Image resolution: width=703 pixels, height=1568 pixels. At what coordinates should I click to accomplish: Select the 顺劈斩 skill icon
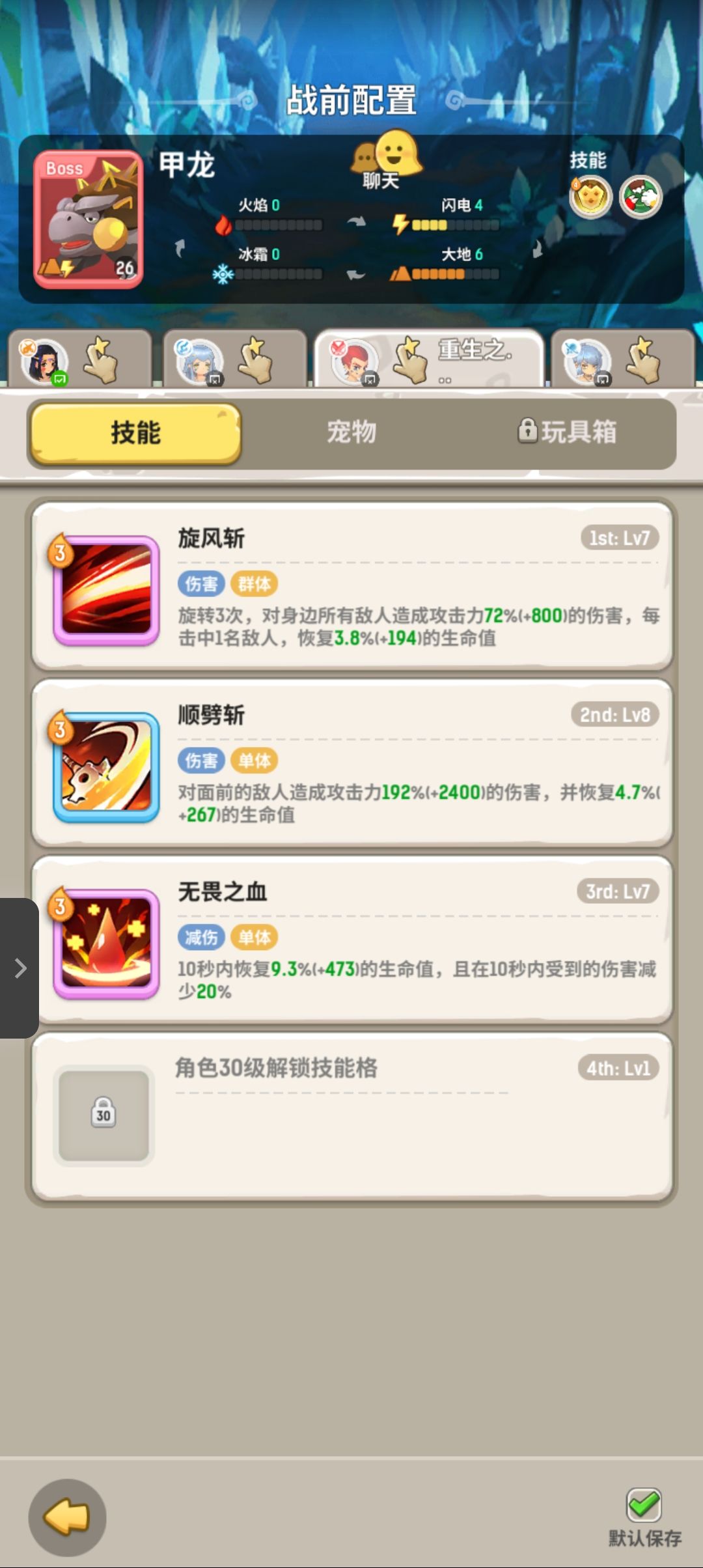tap(104, 765)
